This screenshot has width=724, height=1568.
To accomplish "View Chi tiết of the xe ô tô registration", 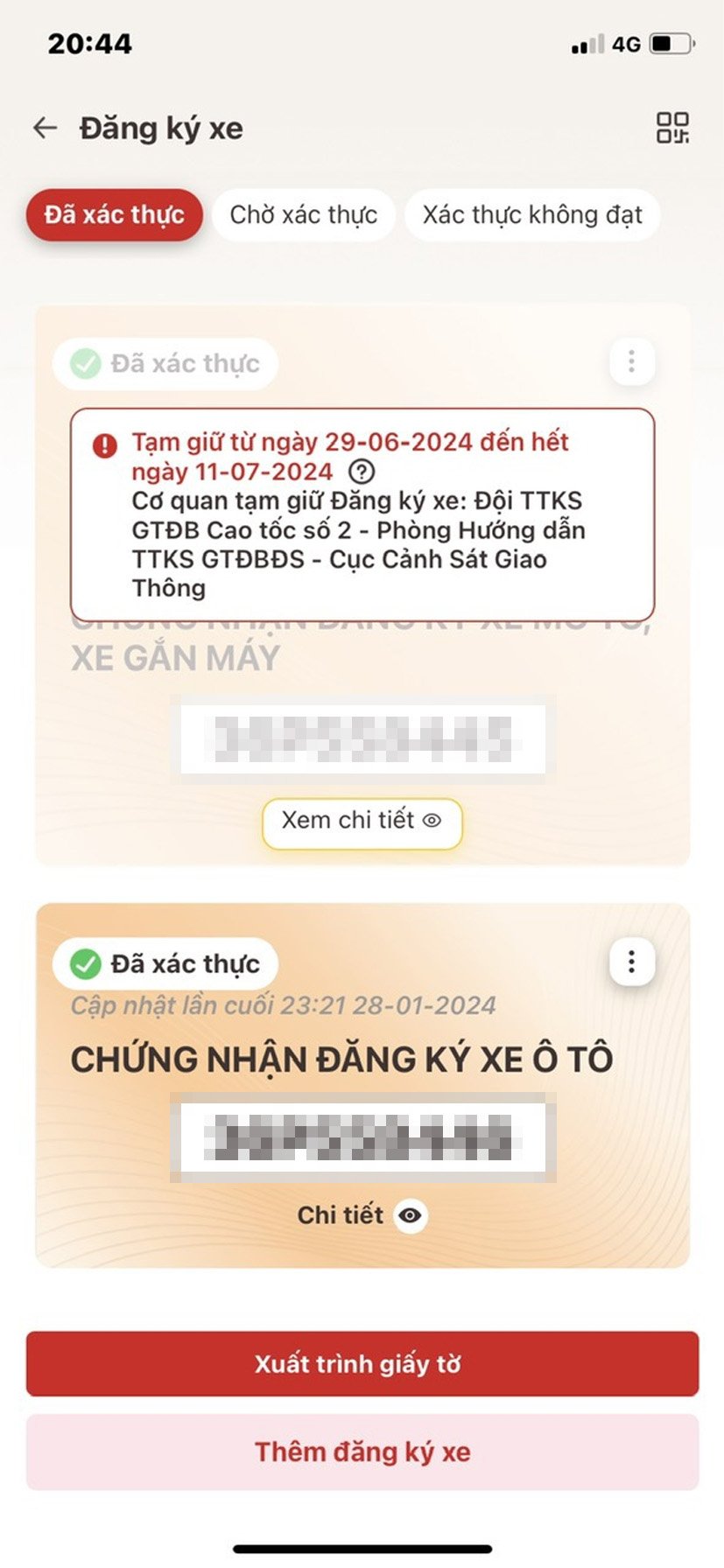I will pyautogui.click(x=362, y=1215).
